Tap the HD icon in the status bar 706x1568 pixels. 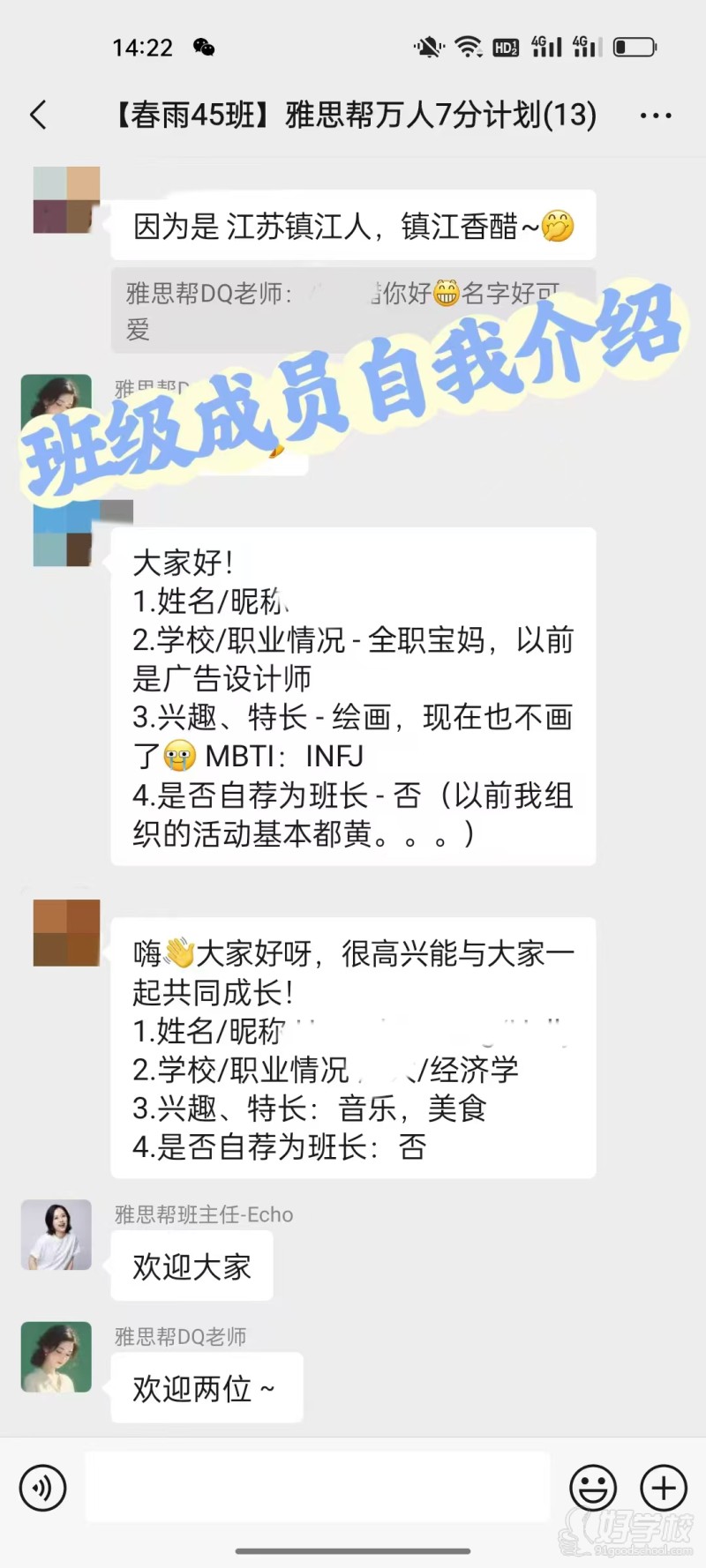[x=506, y=47]
